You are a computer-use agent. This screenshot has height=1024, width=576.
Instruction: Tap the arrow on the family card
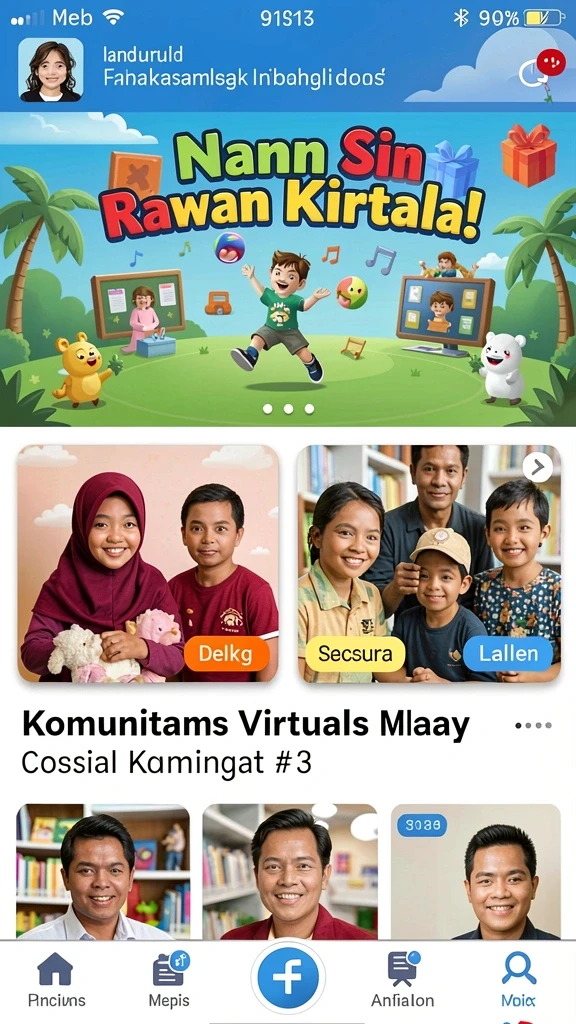[x=537, y=467]
